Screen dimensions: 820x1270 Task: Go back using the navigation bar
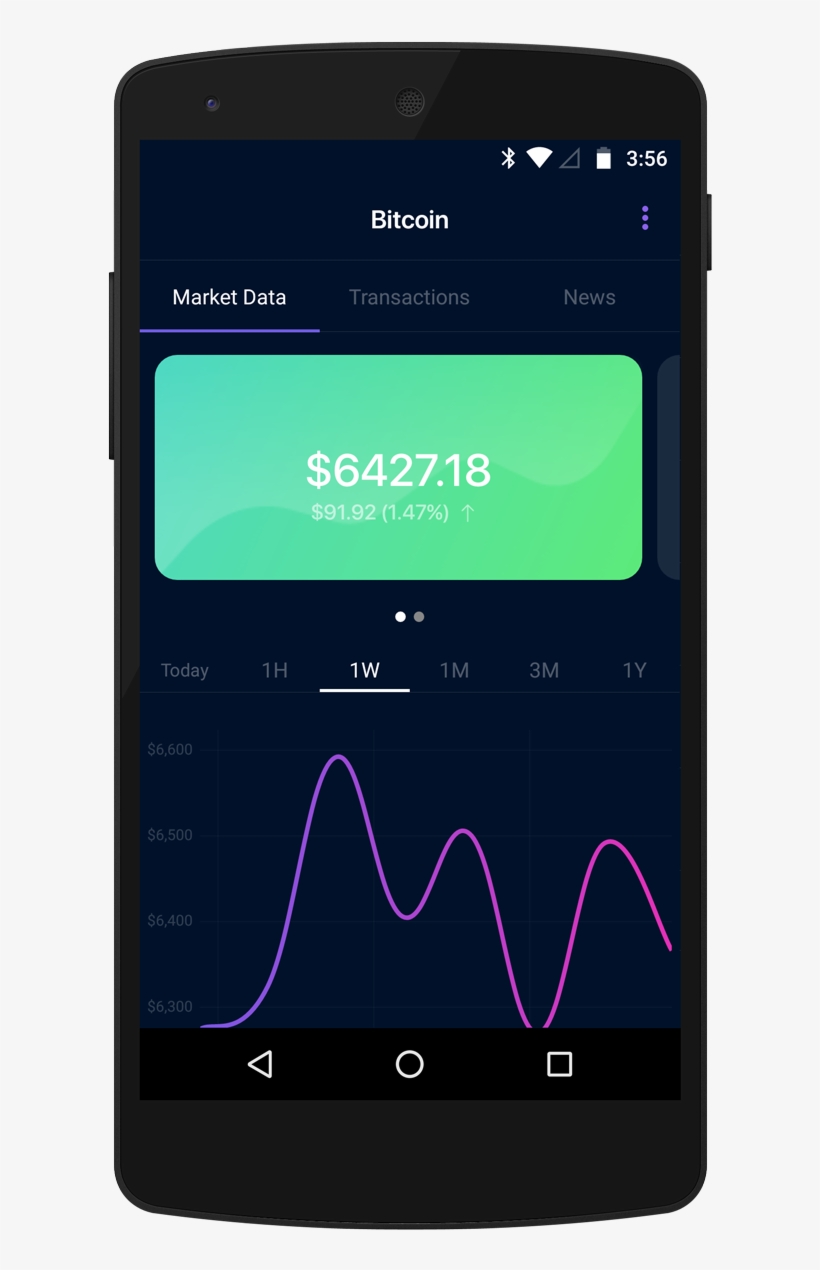260,1064
